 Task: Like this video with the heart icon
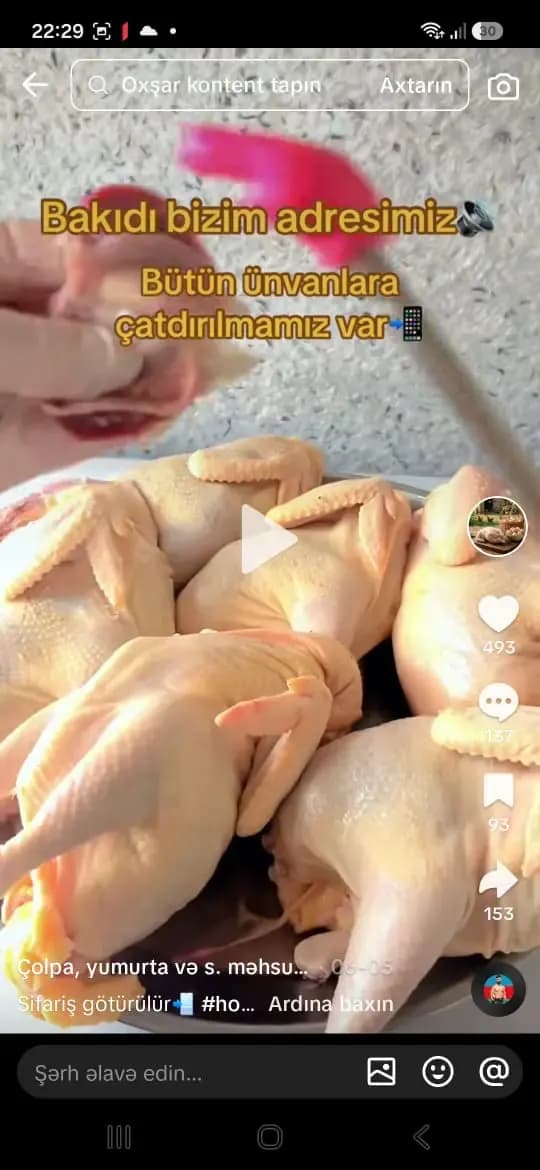[498, 614]
